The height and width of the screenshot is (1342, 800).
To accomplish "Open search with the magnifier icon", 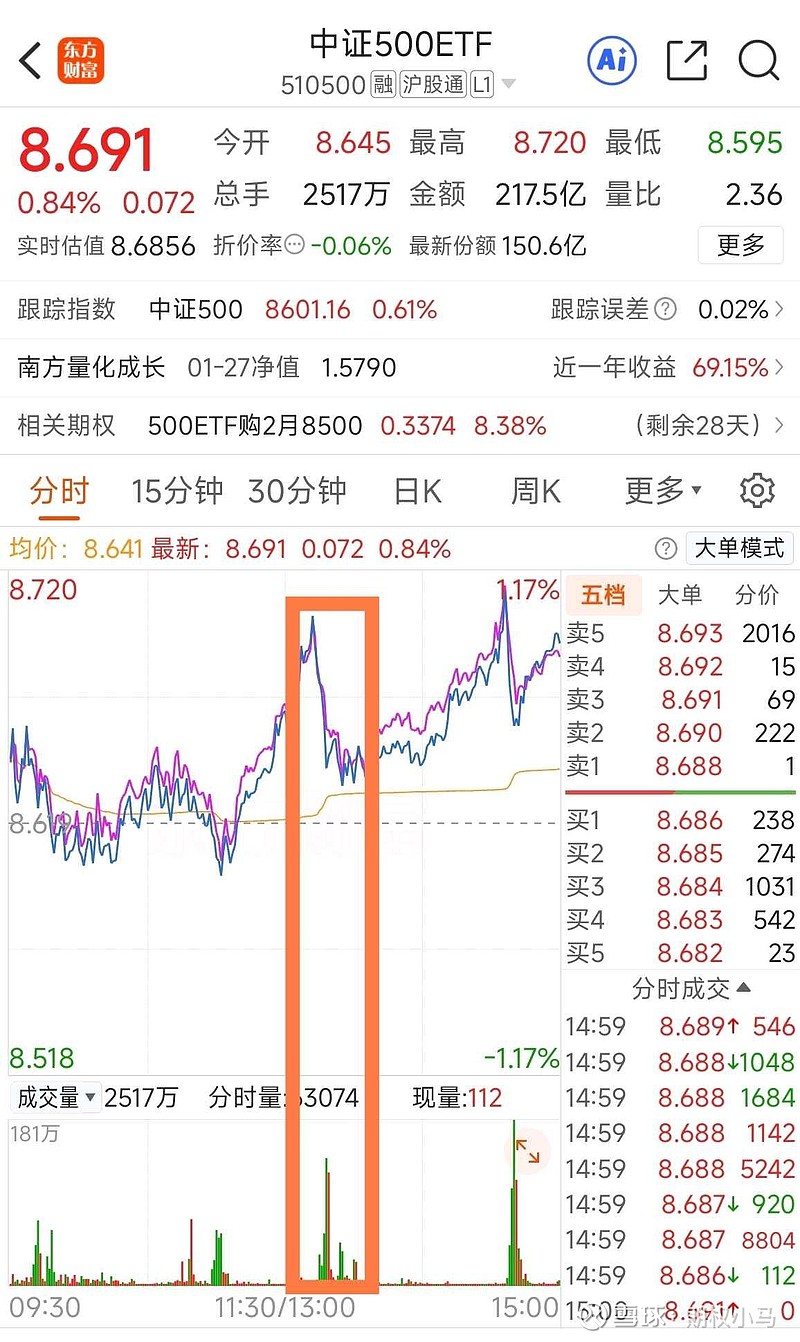I will [759, 61].
